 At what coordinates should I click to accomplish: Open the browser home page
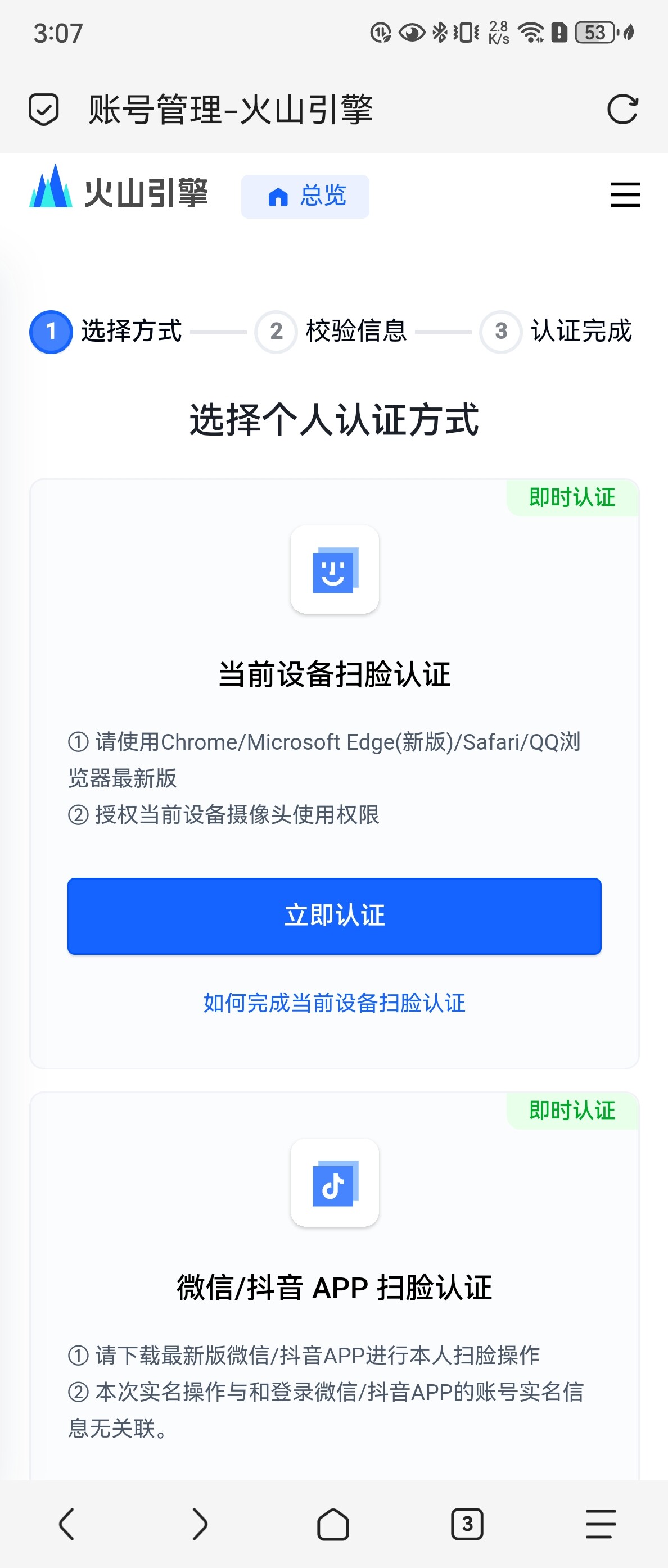click(x=333, y=1524)
